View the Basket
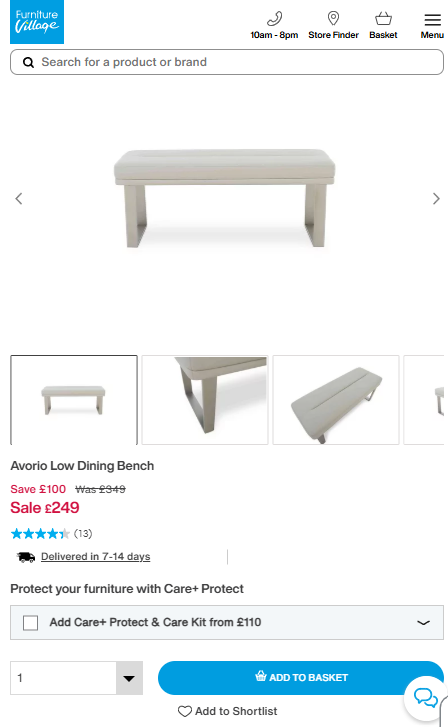 pos(383,26)
